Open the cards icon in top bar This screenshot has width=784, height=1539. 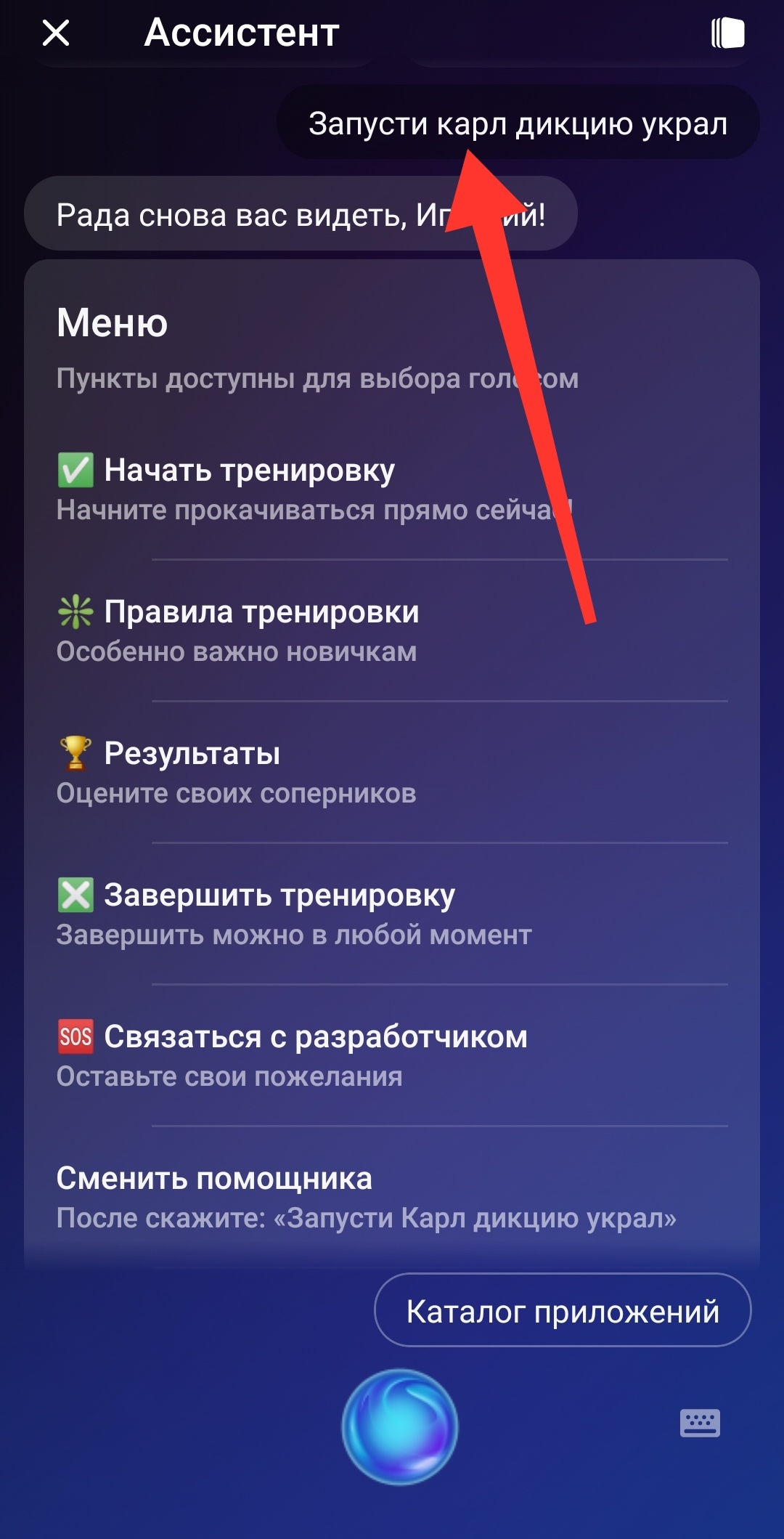(x=728, y=33)
